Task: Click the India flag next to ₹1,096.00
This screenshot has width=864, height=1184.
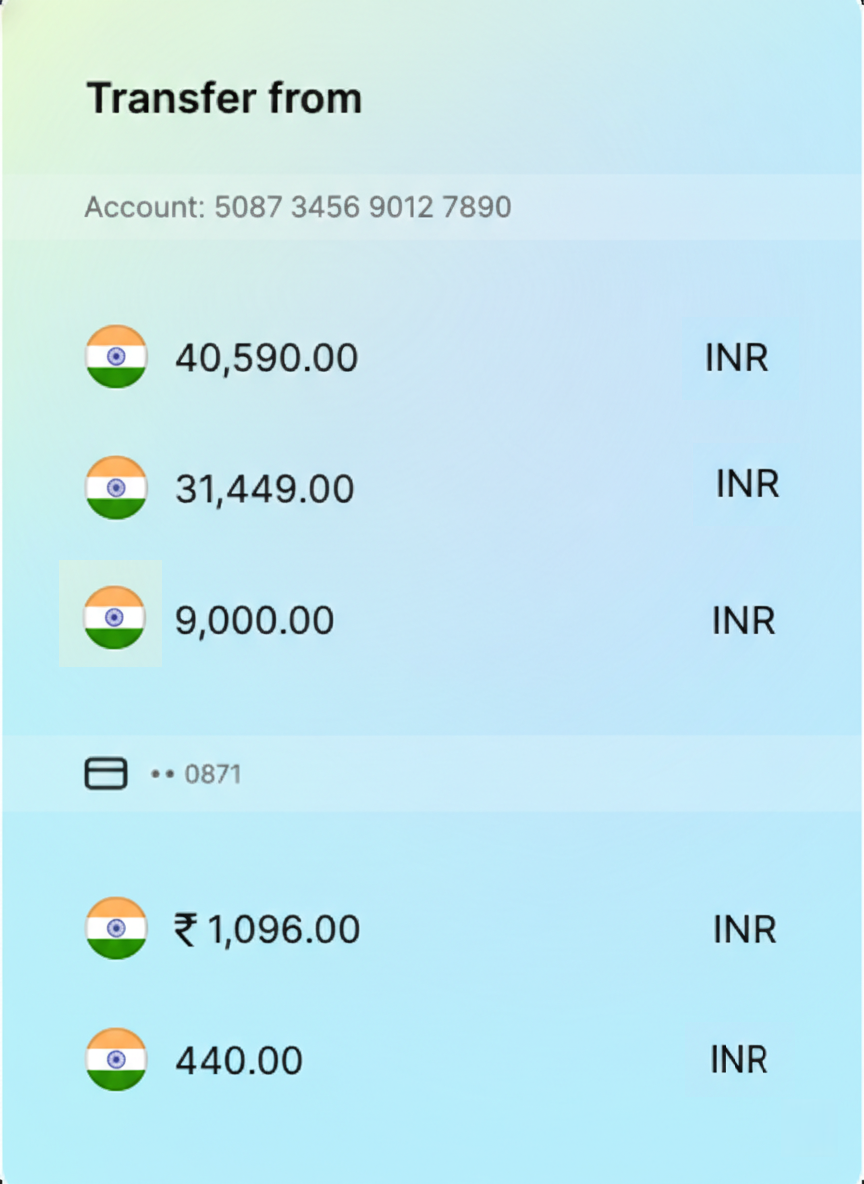Action: click(114, 928)
